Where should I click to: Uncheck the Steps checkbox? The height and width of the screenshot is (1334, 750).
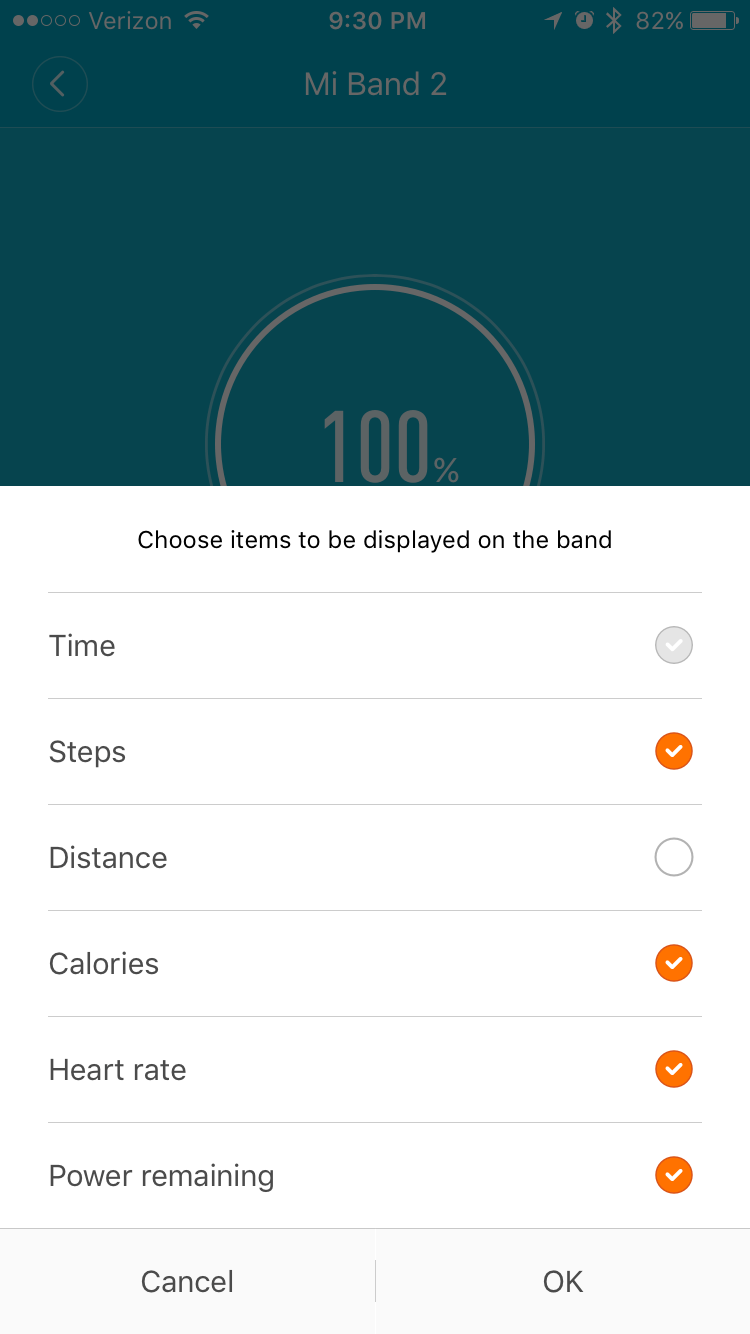click(x=673, y=751)
